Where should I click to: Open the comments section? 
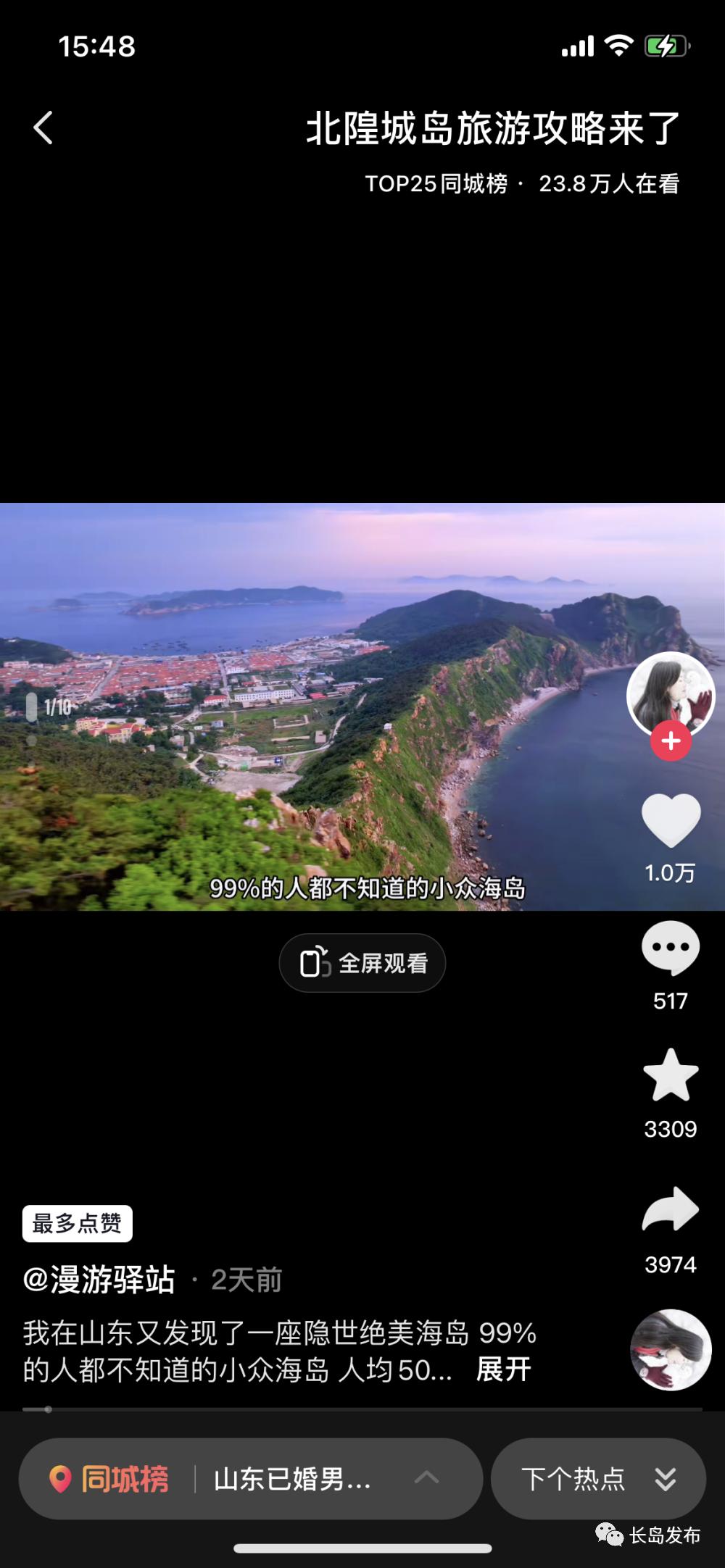[671, 948]
